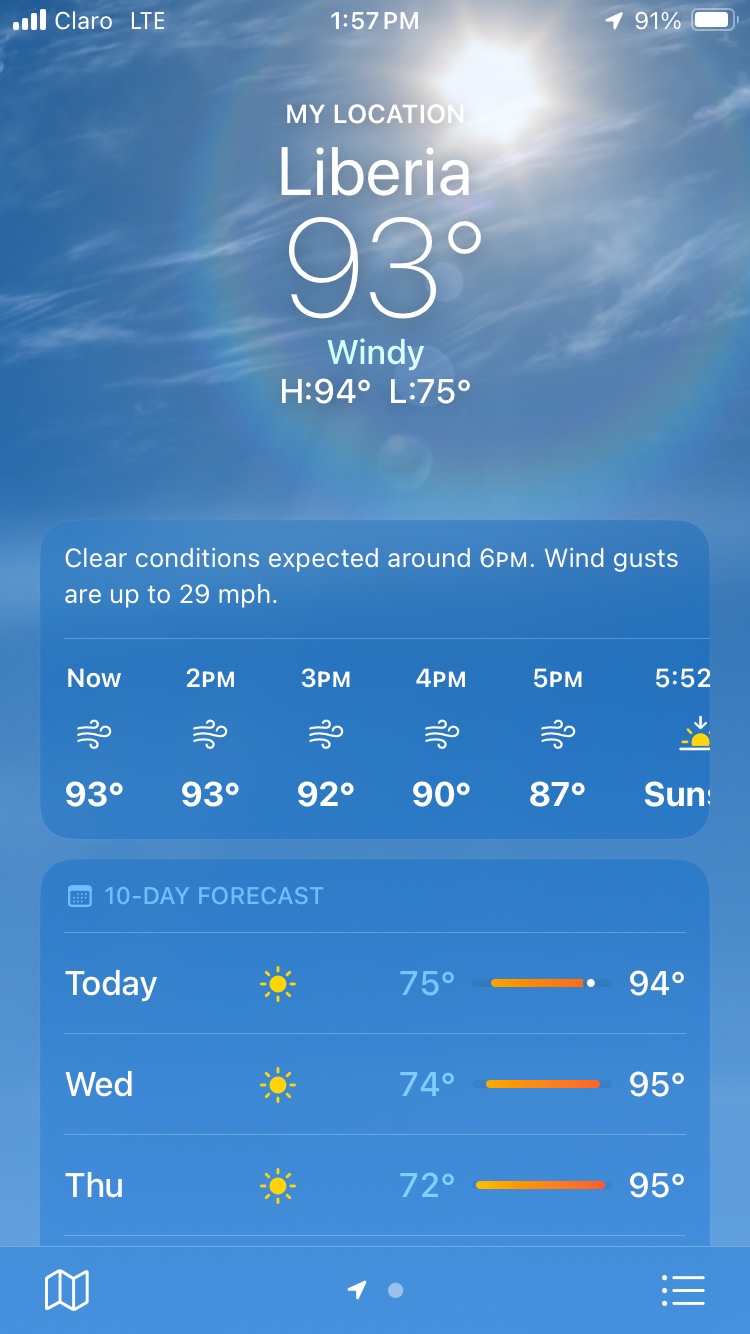Screen dimensions: 750x1334
Task: Open Thu forecast details
Action: pos(374,1186)
